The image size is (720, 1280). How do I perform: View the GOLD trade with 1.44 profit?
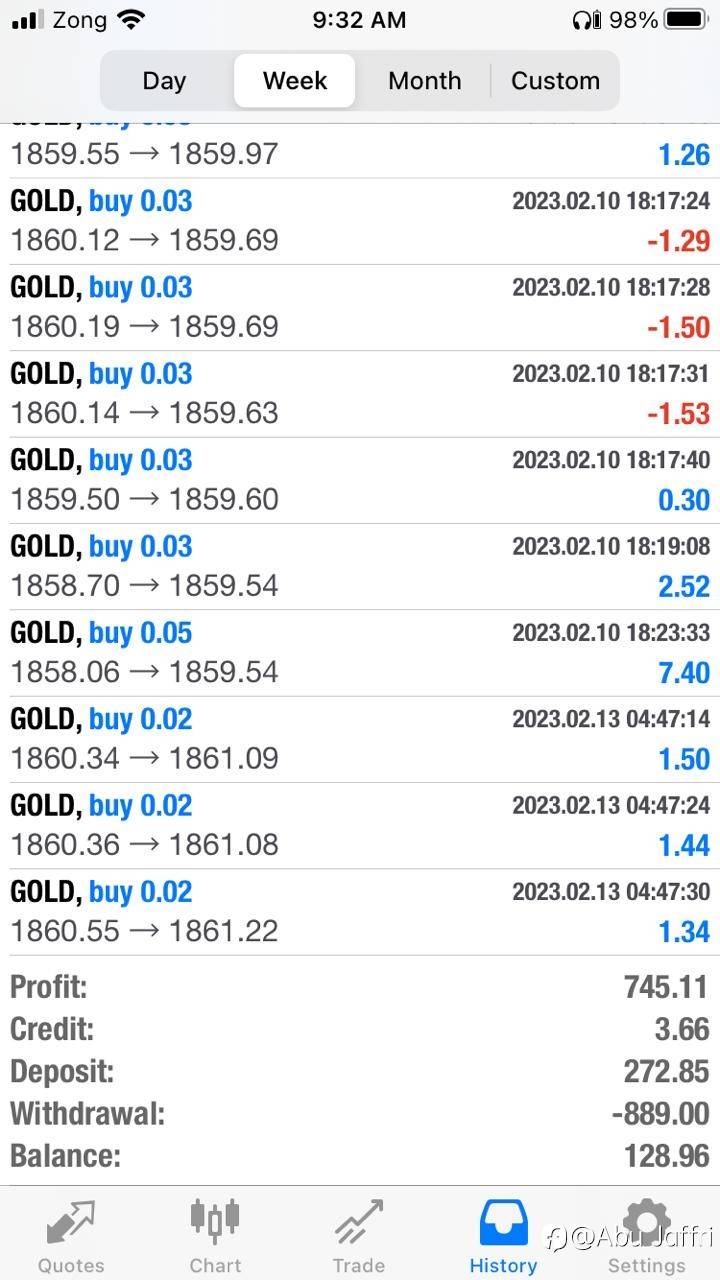pos(360,825)
